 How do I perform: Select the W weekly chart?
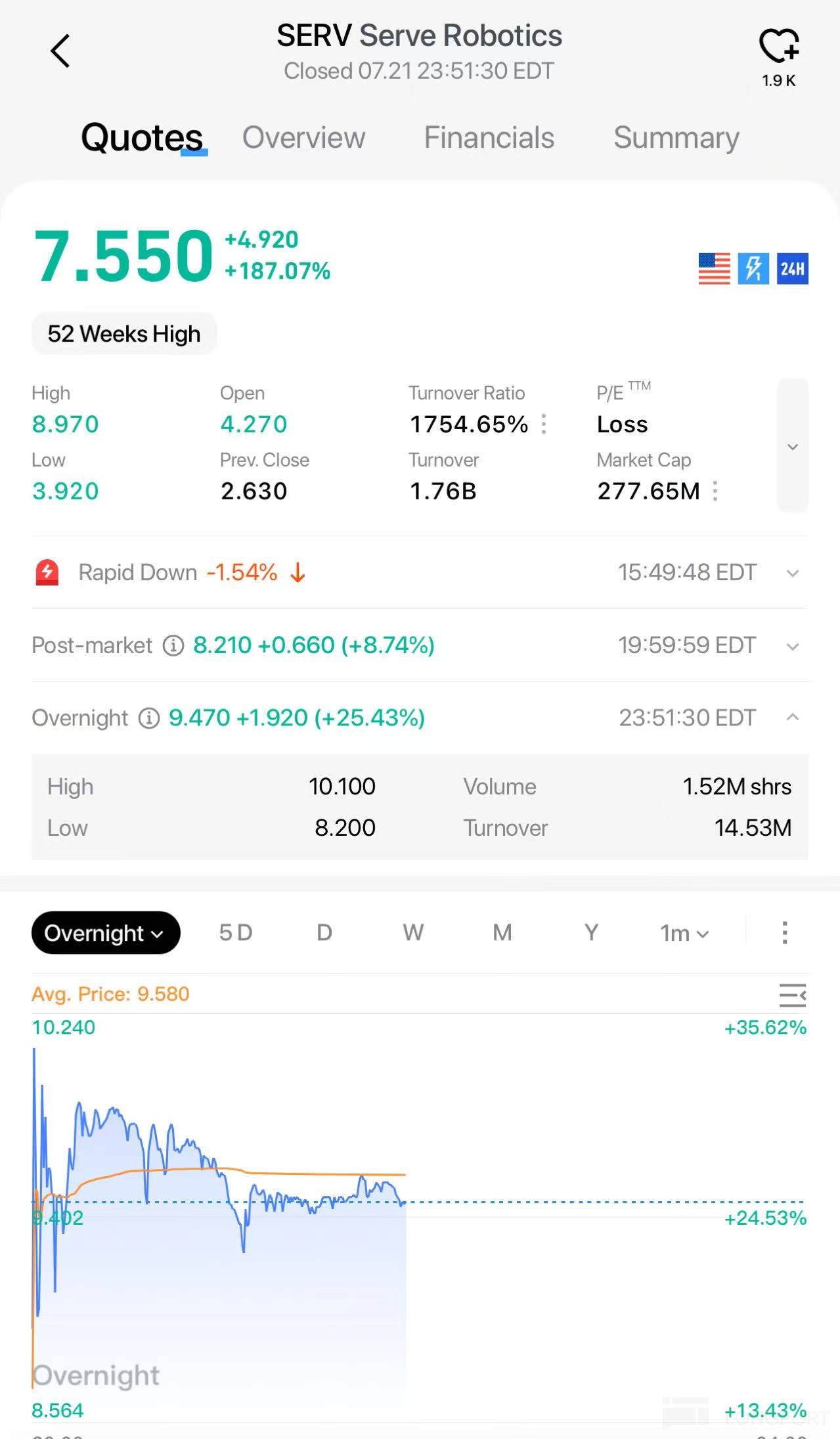coord(413,932)
